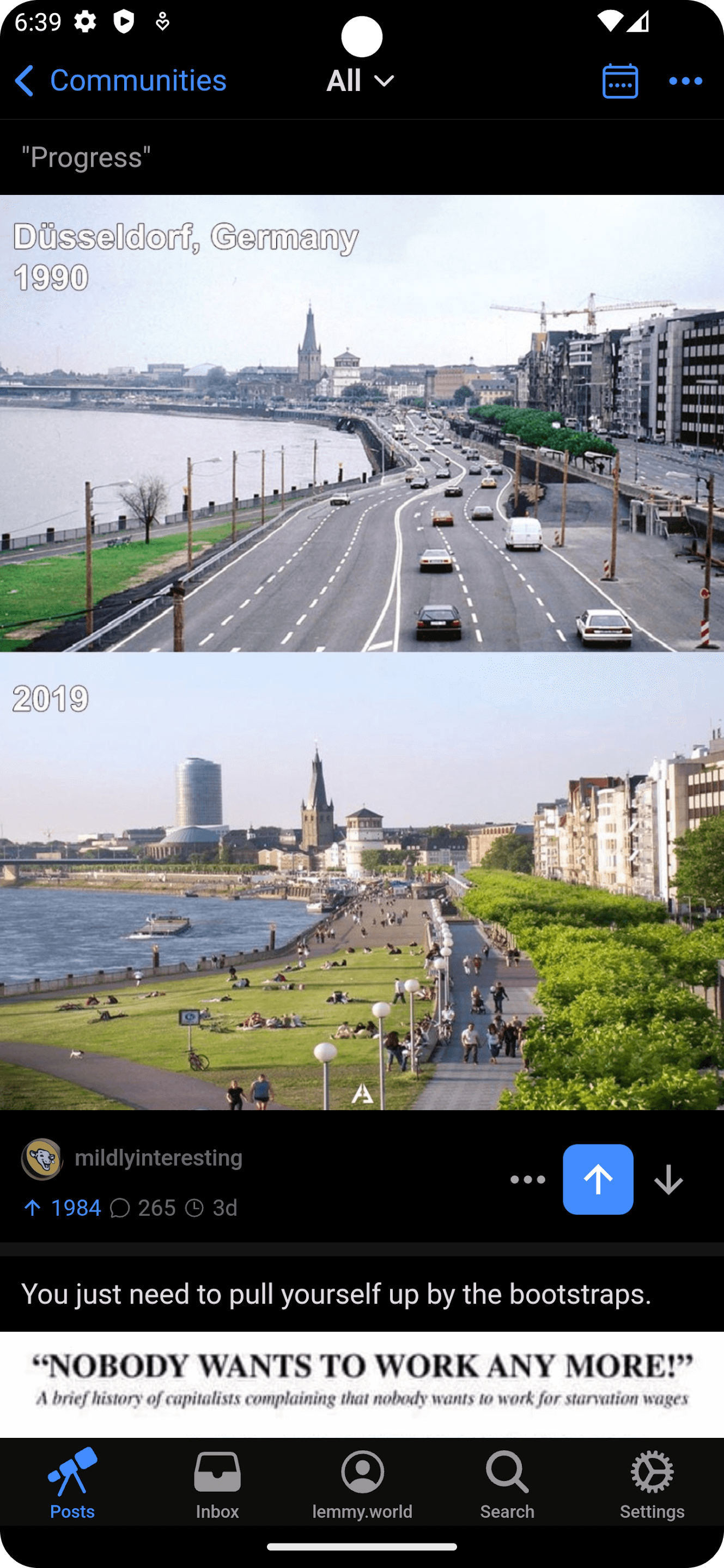Viewport: 724px width, 1568px height.
Task: Upvote the "Progress" post
Action: pos(598,1179)
